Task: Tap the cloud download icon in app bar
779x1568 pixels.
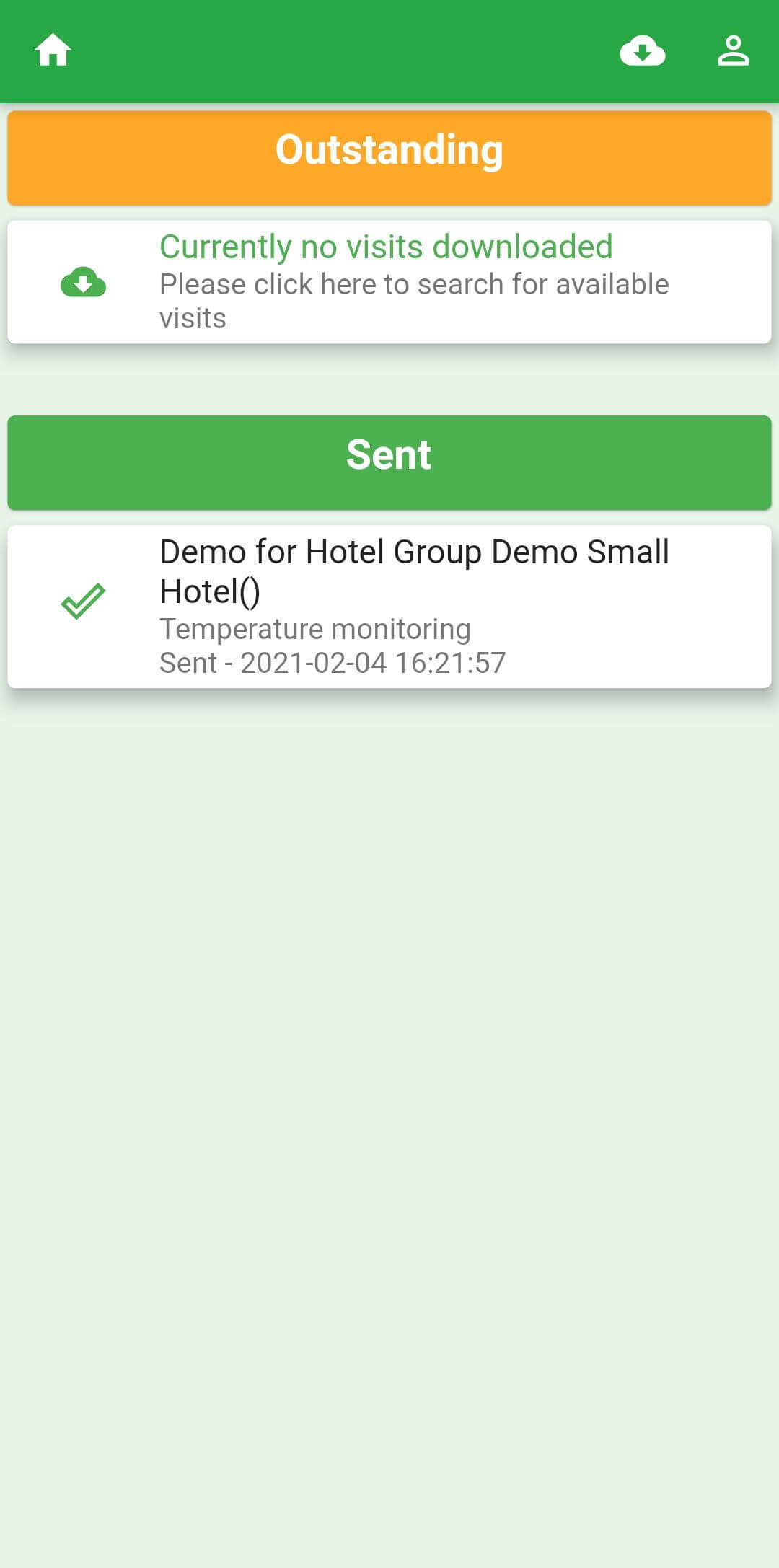Action: pyautogui.click(x=642, y=50)
